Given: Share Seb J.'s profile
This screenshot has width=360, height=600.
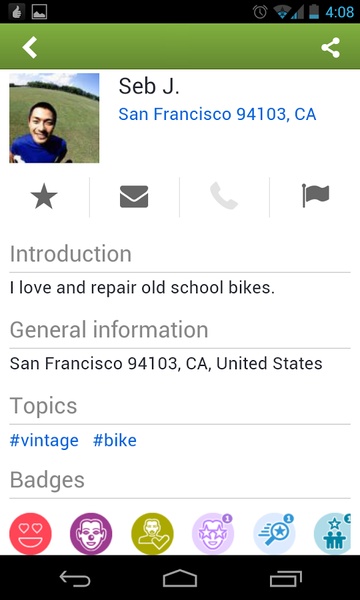Looking at the screenshot, I should [x=331, y=47].
